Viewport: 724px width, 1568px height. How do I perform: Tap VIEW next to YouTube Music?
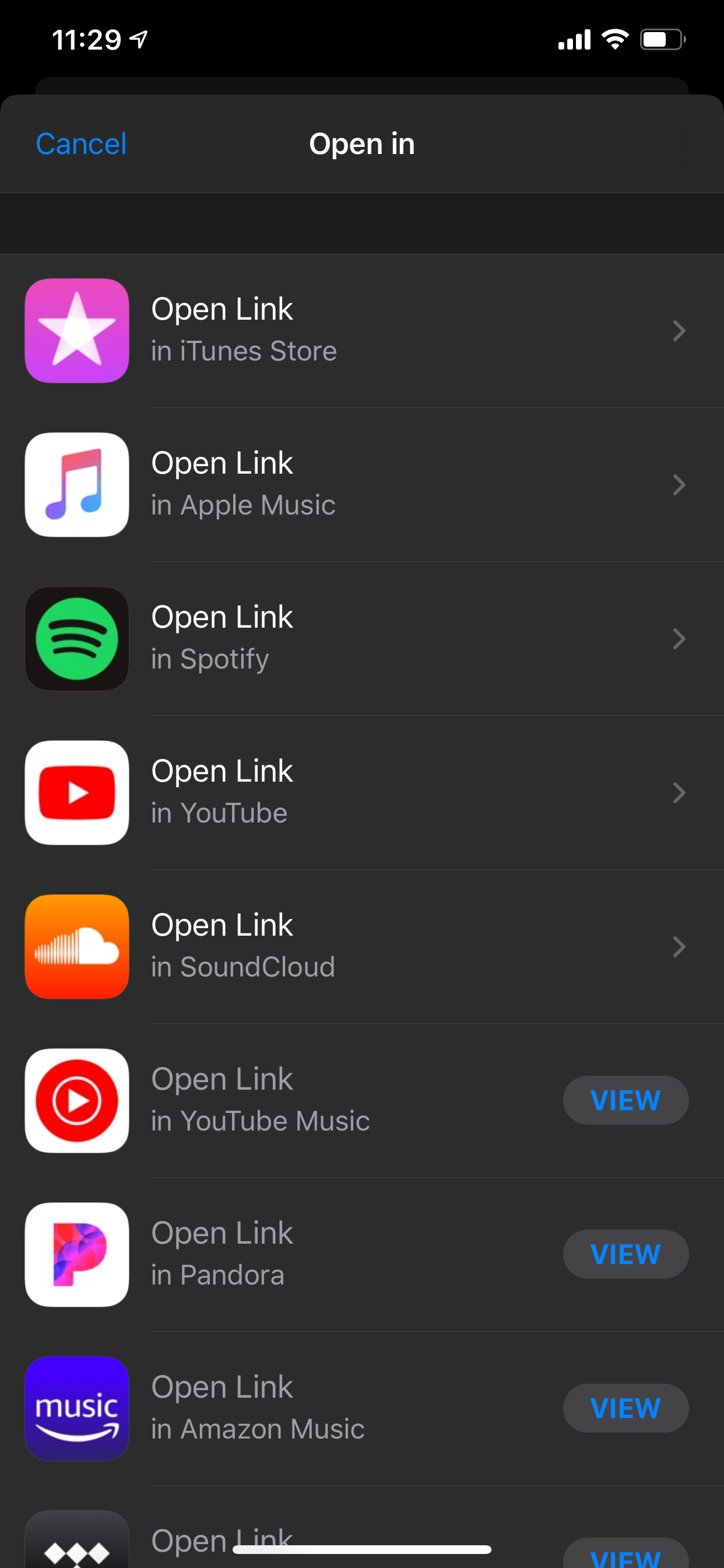[625, 1100]
